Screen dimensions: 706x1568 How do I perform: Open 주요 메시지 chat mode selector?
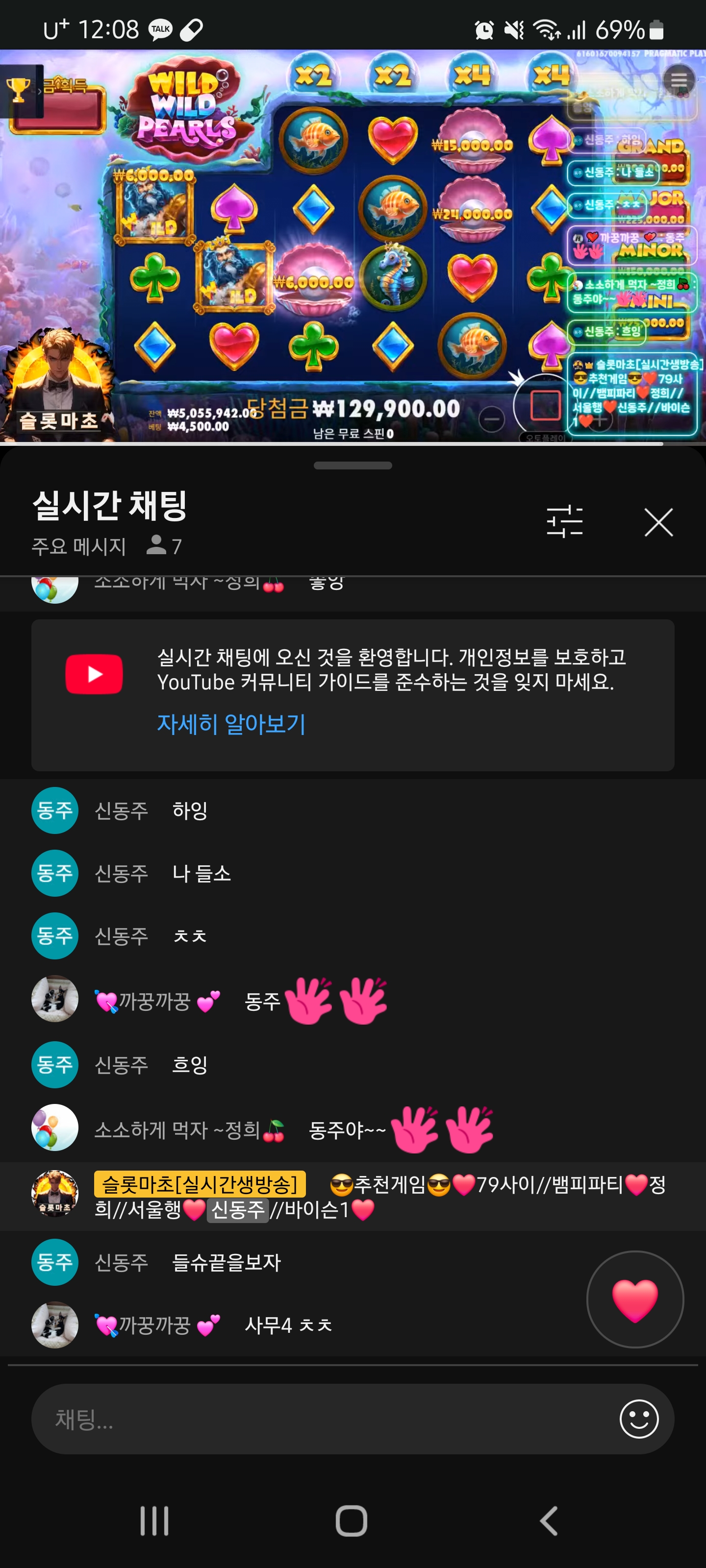(x=79, y=546)
